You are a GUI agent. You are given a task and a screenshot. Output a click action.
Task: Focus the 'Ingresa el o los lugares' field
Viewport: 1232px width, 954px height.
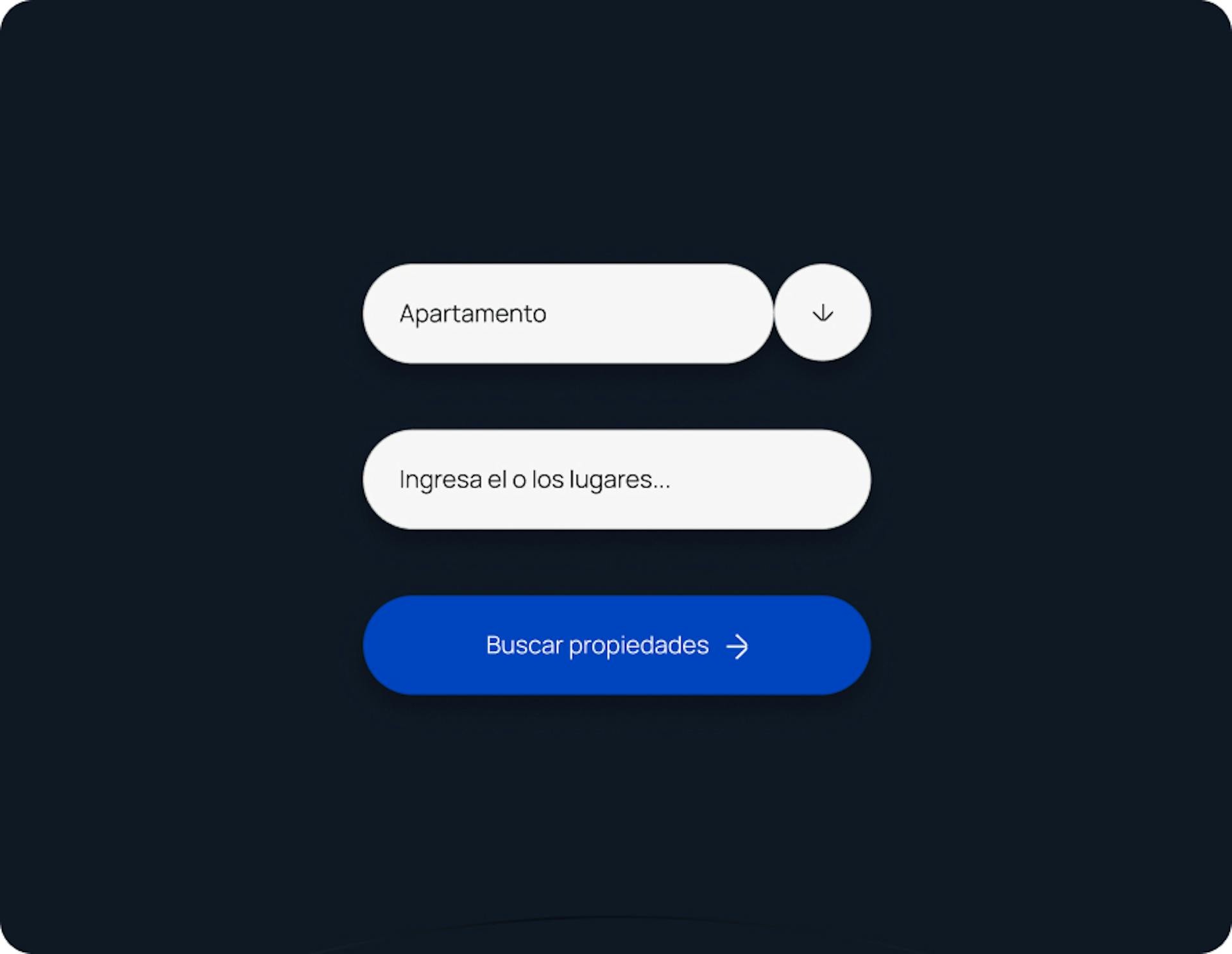tap(616, 479)
